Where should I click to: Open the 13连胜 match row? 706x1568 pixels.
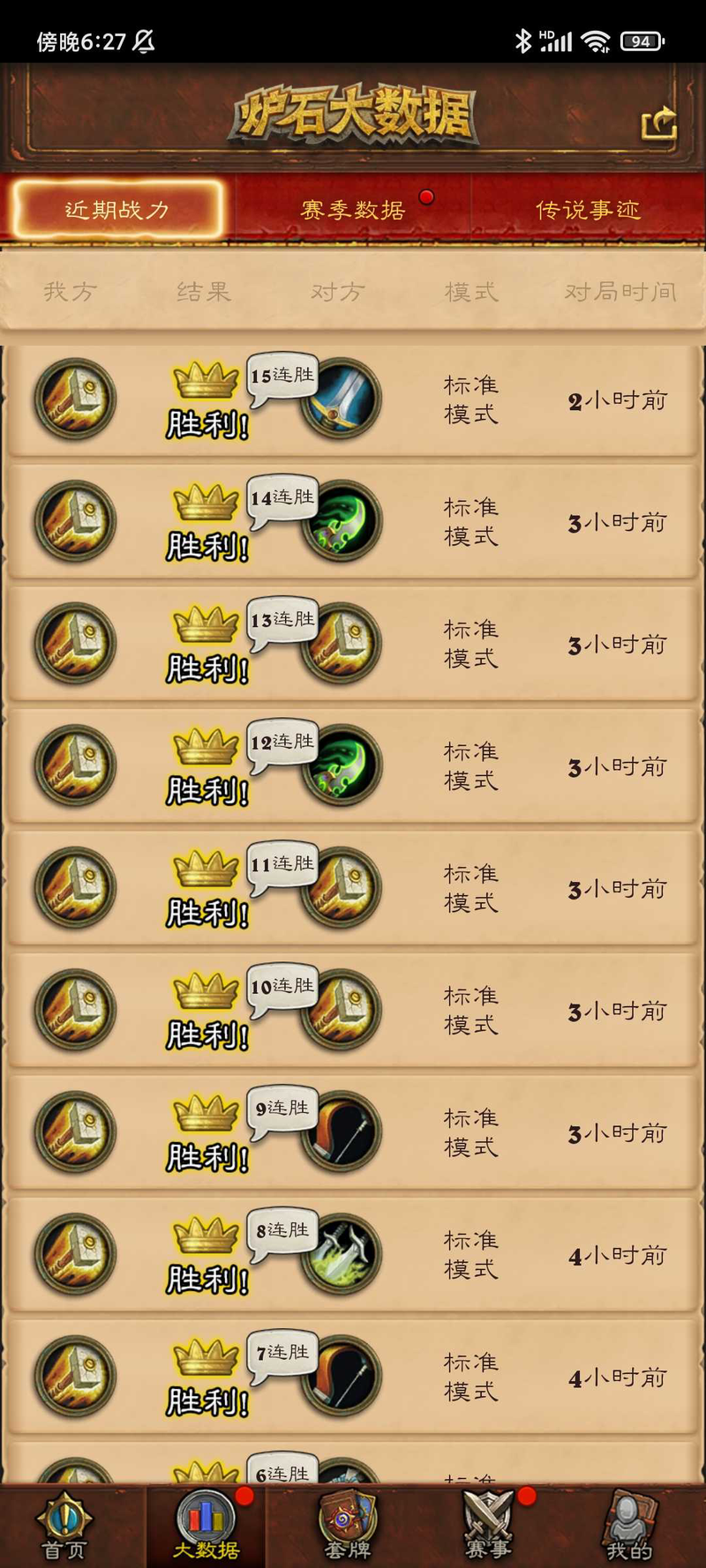tap(353, 645)
